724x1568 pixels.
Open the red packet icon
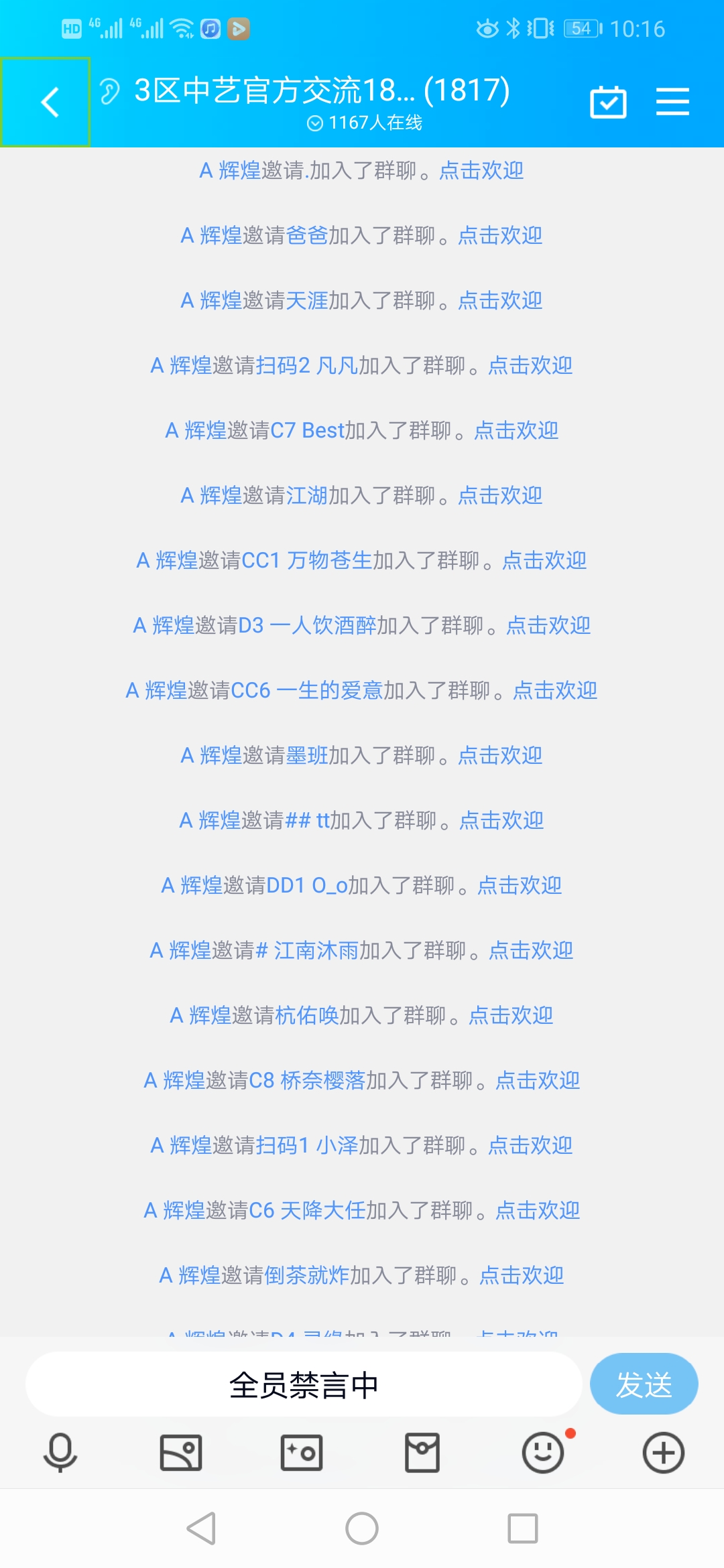[422, 1453]
